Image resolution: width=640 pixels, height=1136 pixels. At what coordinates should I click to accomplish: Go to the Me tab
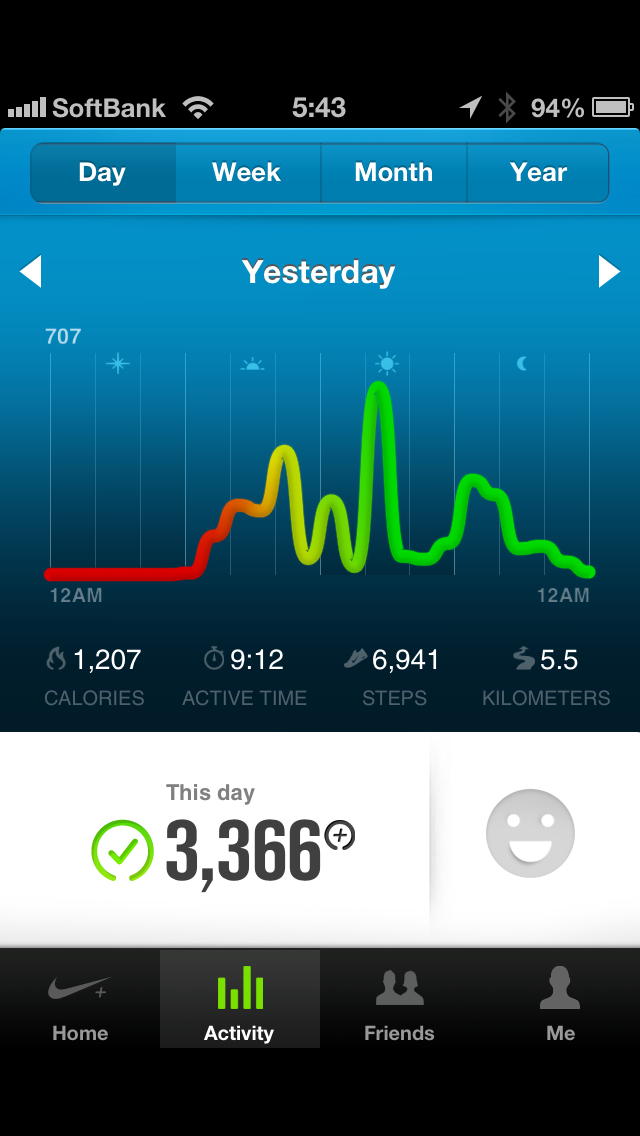[560, 998]
